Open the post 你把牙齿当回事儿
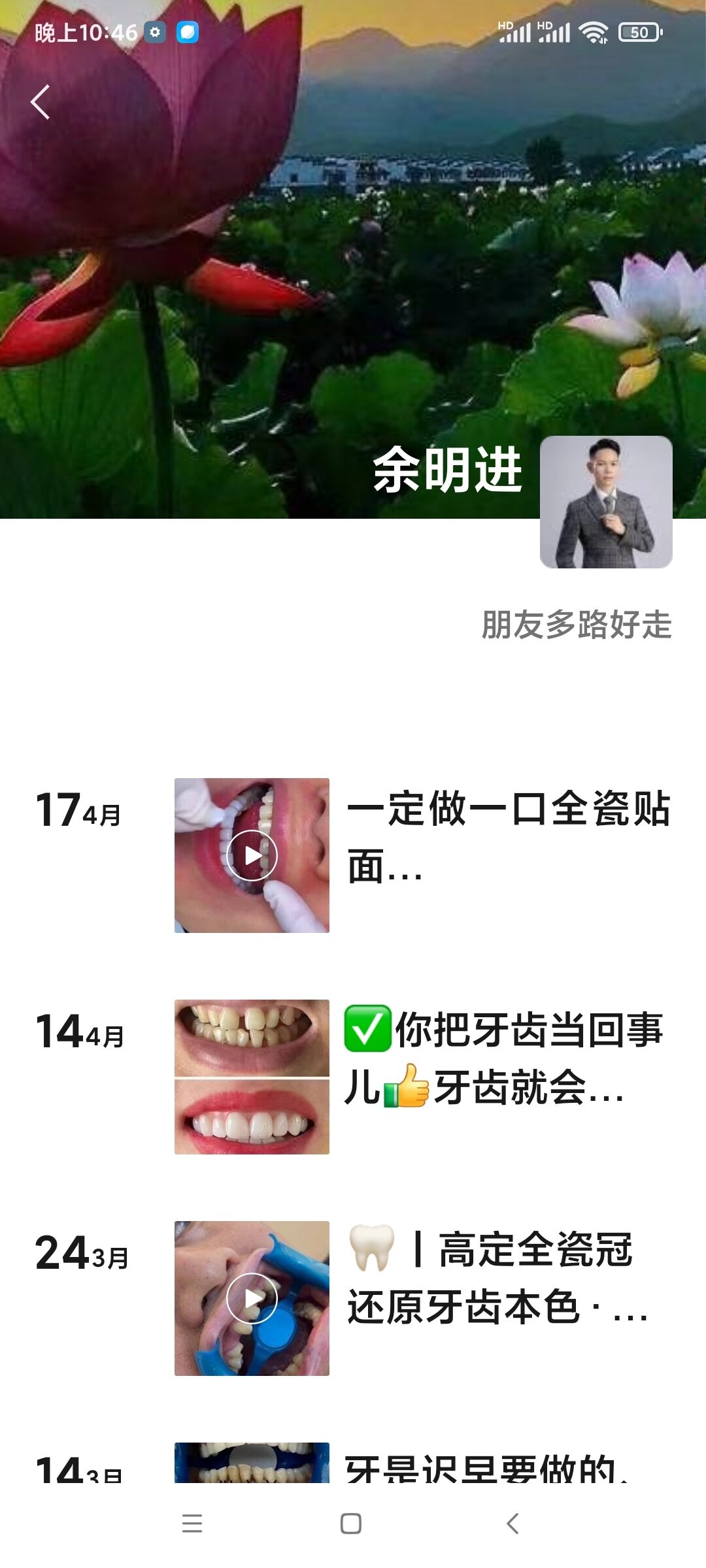The image size is (706, 1568). [503, 1058]
